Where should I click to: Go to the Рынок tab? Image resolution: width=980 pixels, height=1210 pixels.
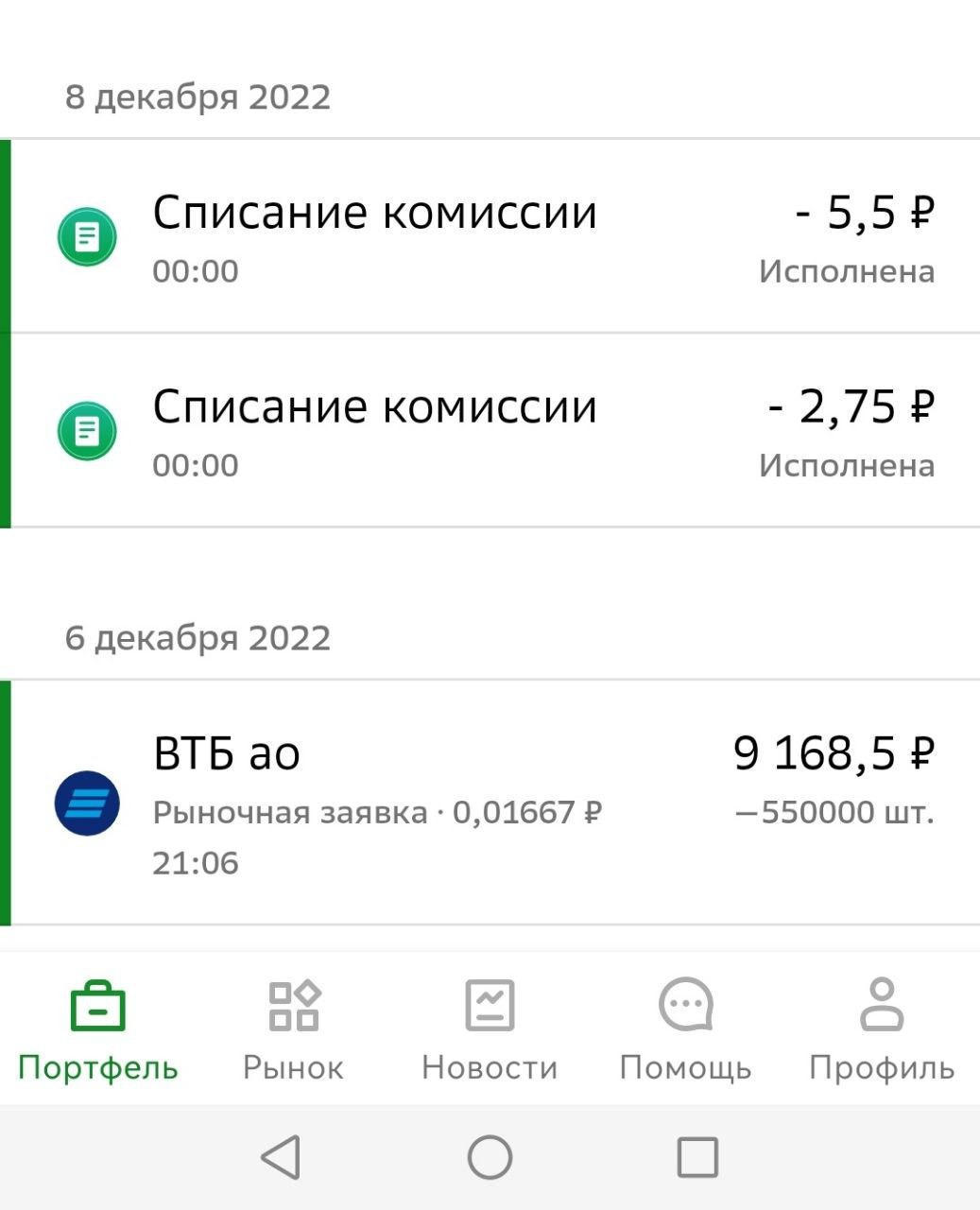click(294, 1030)
